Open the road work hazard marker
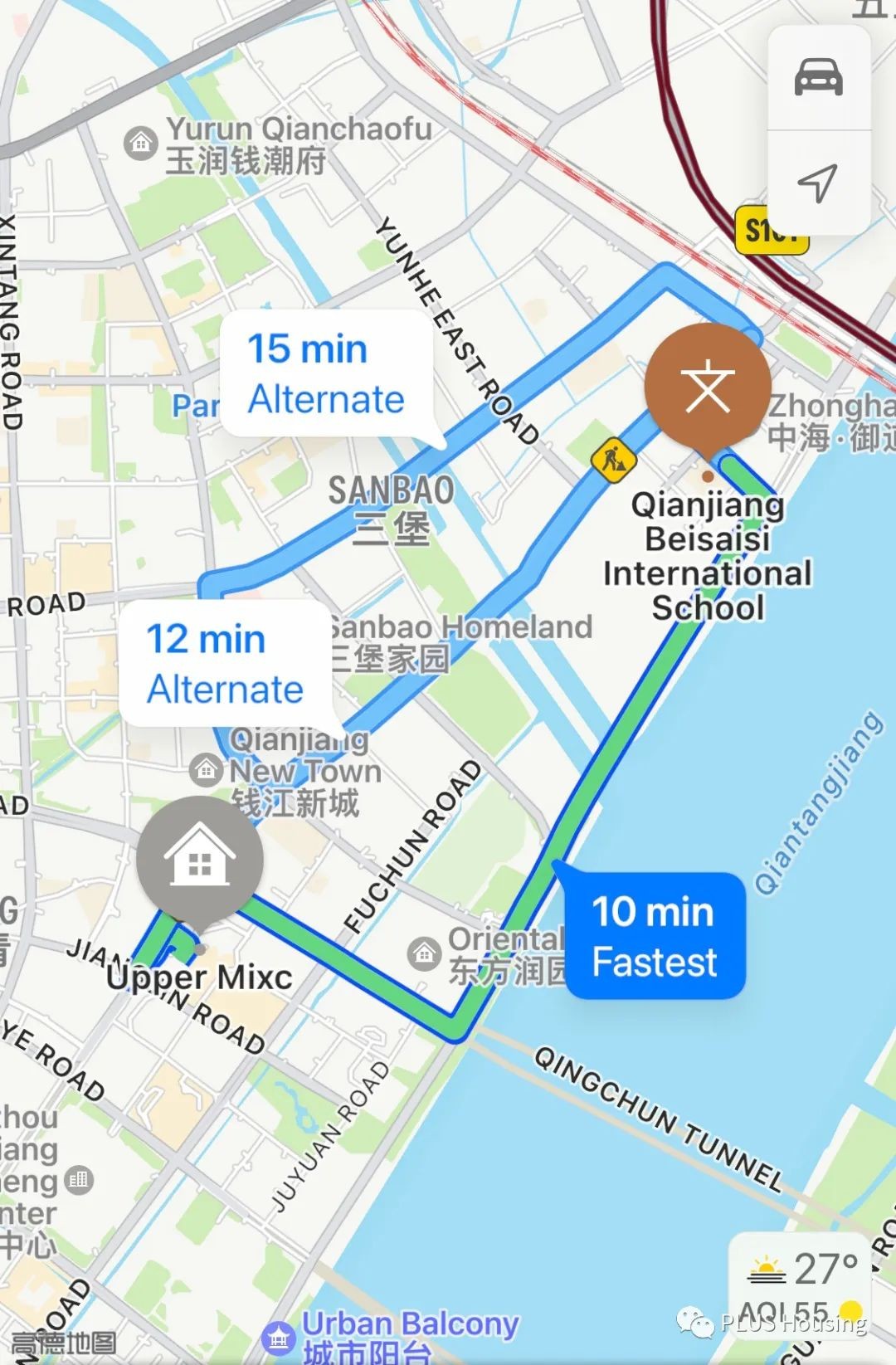Screen dimensions: 896x1365 click(613, 458)
